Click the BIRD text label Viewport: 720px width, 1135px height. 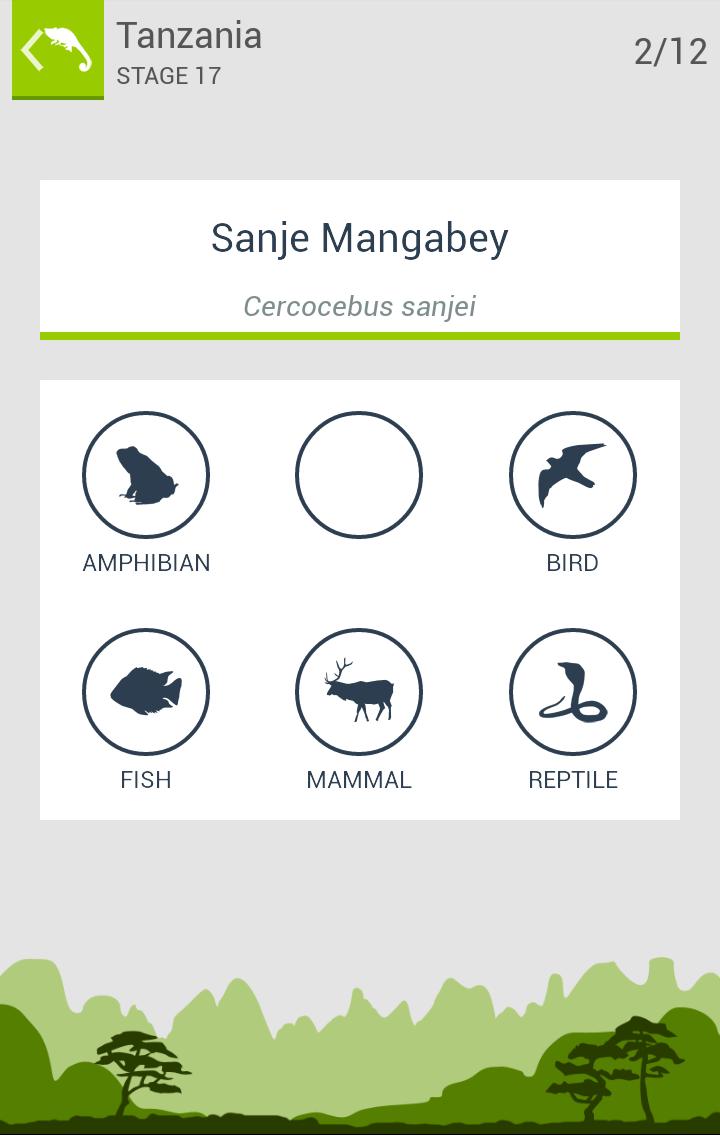click(x=573, y=563)
